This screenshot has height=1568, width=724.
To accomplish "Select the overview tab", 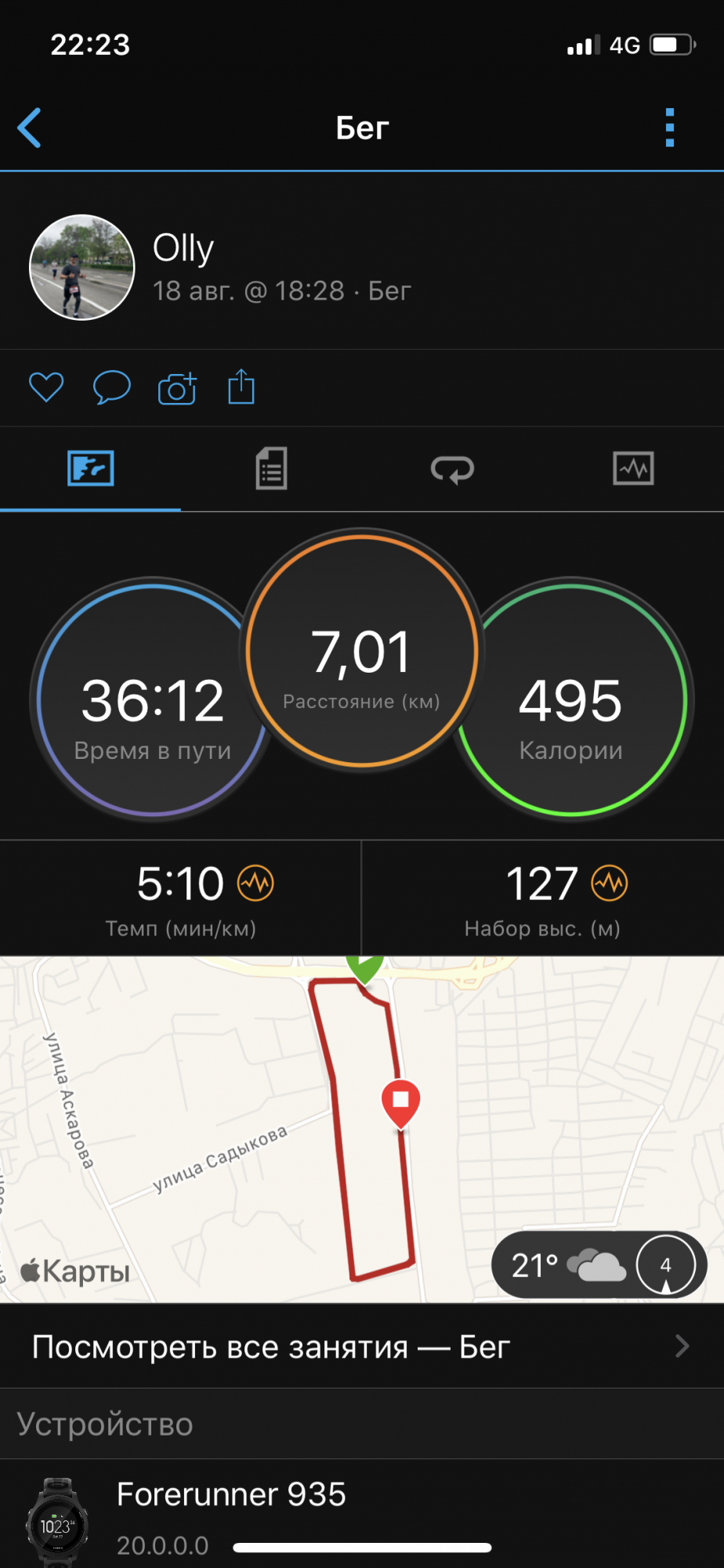I will pyautogui.click(x=91, y=469).
